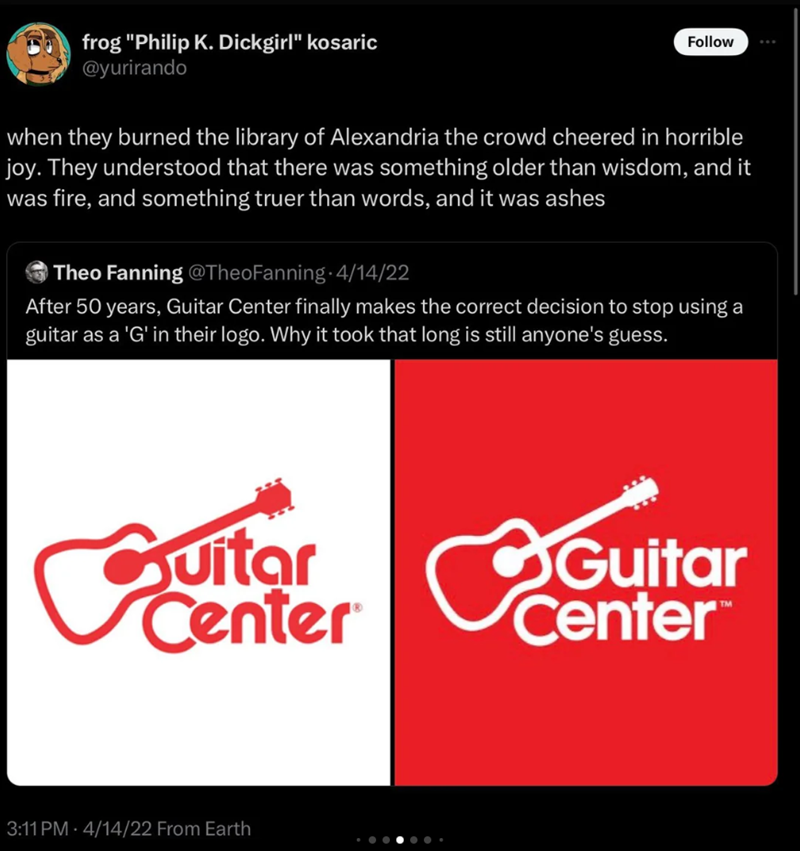This screenshot has height=851, width=800.
Task: Open the post's three-dot overflow menu
Action: 767,41
